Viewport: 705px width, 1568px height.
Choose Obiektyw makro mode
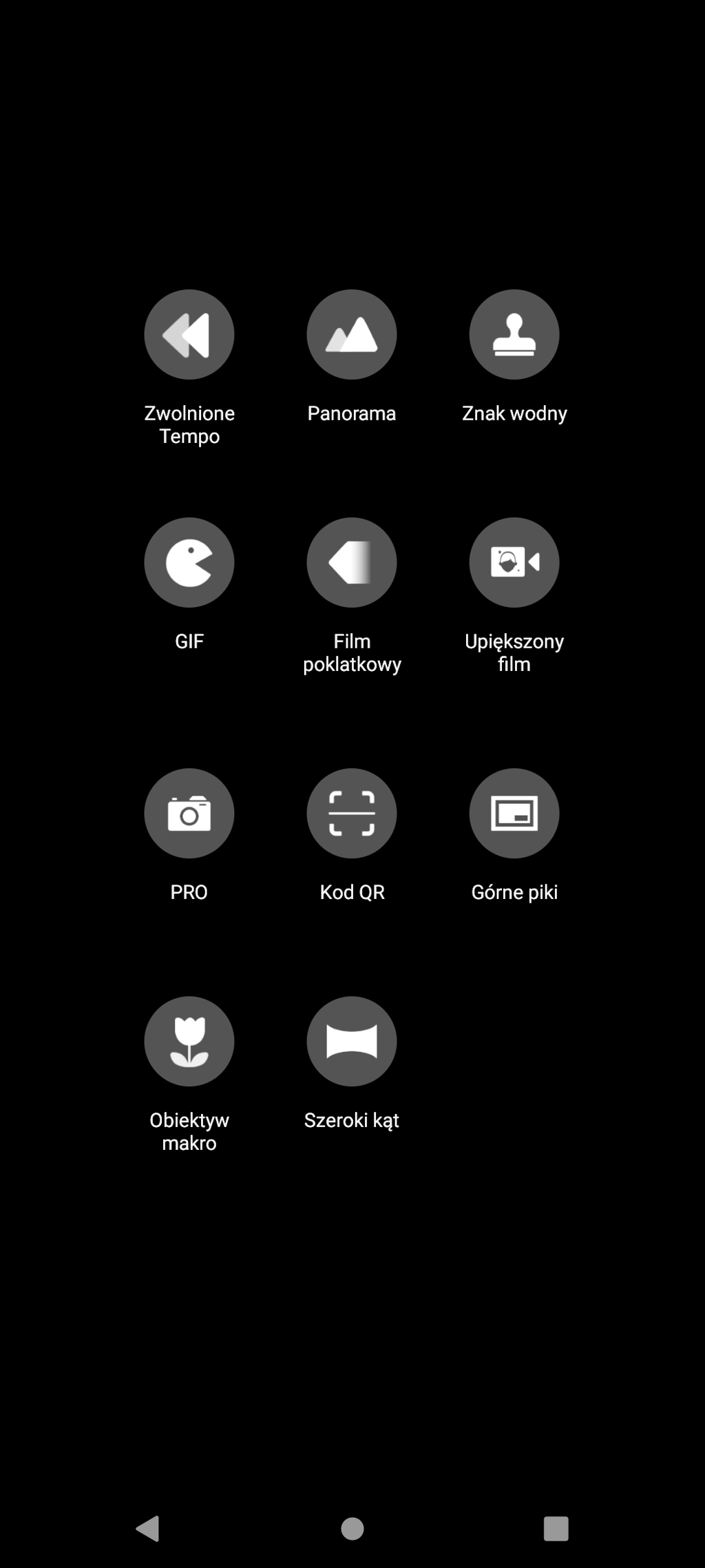point(189,1042)
